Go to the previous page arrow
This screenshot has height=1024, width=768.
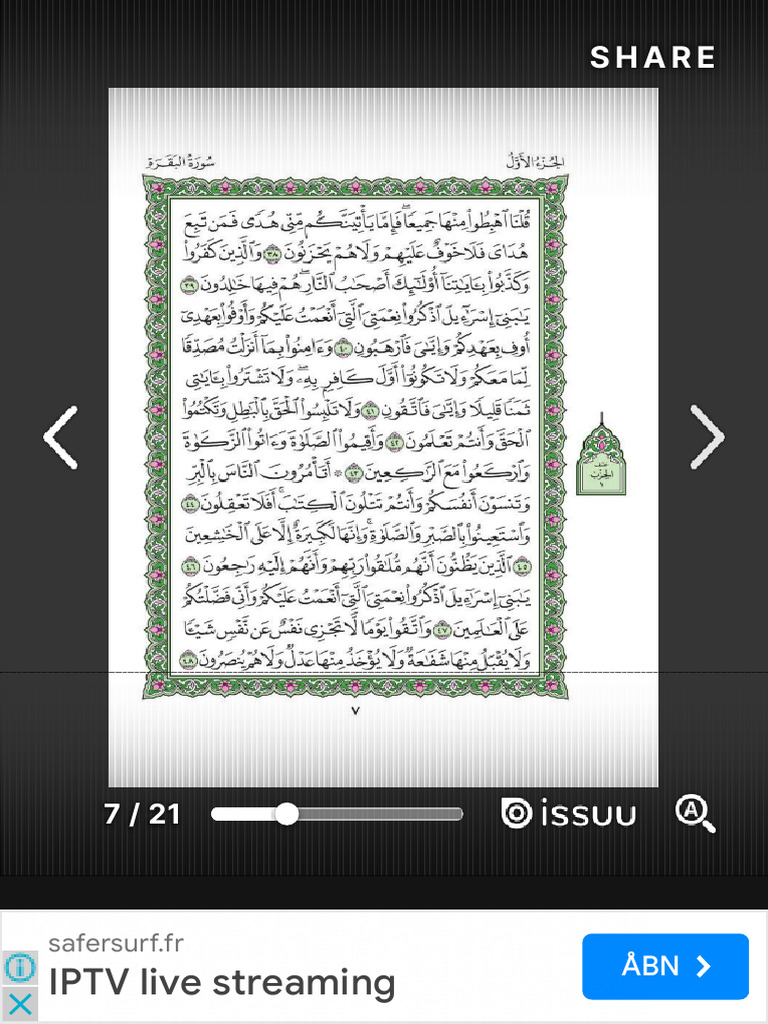coord(61,437)
